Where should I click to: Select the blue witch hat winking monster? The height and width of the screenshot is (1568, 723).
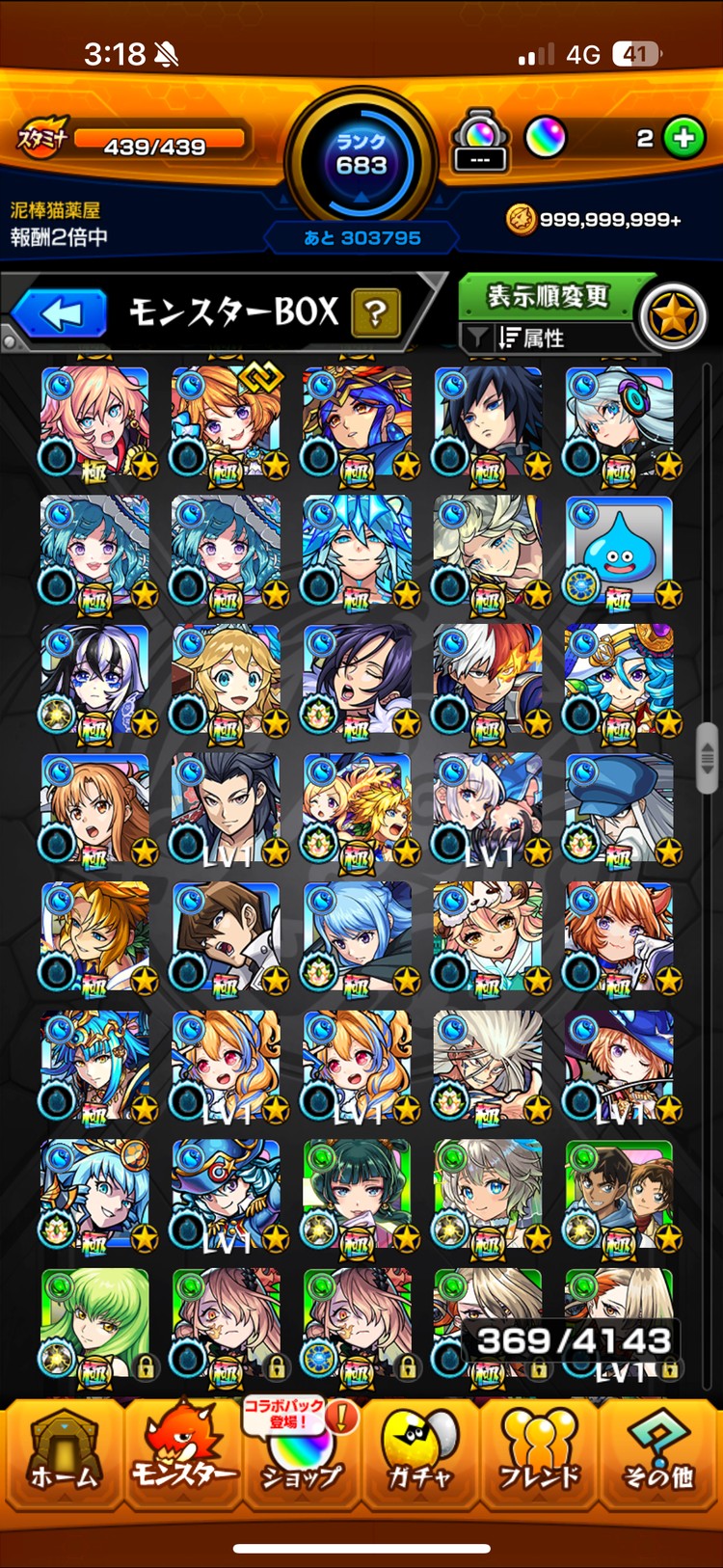point(619,1067)
